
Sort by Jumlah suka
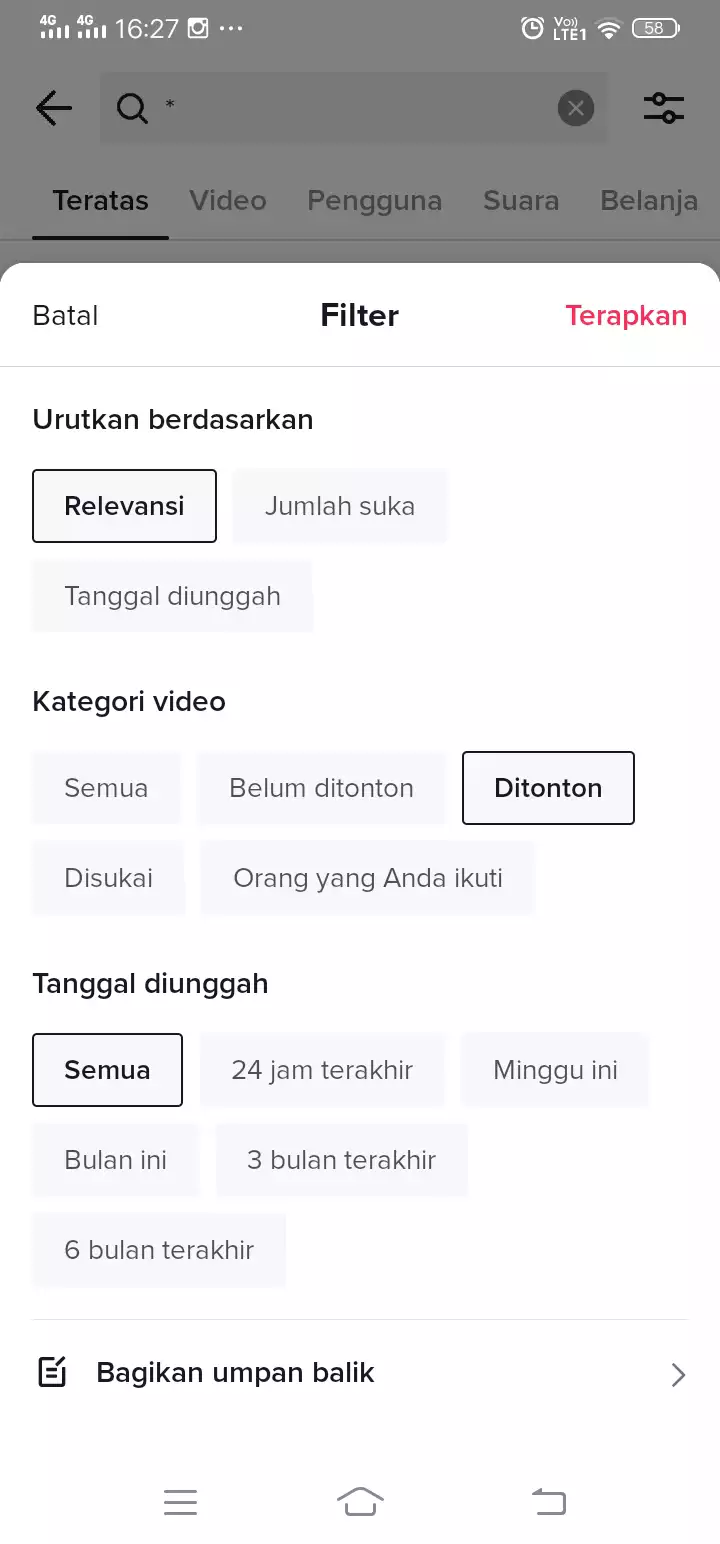point(339,506)
